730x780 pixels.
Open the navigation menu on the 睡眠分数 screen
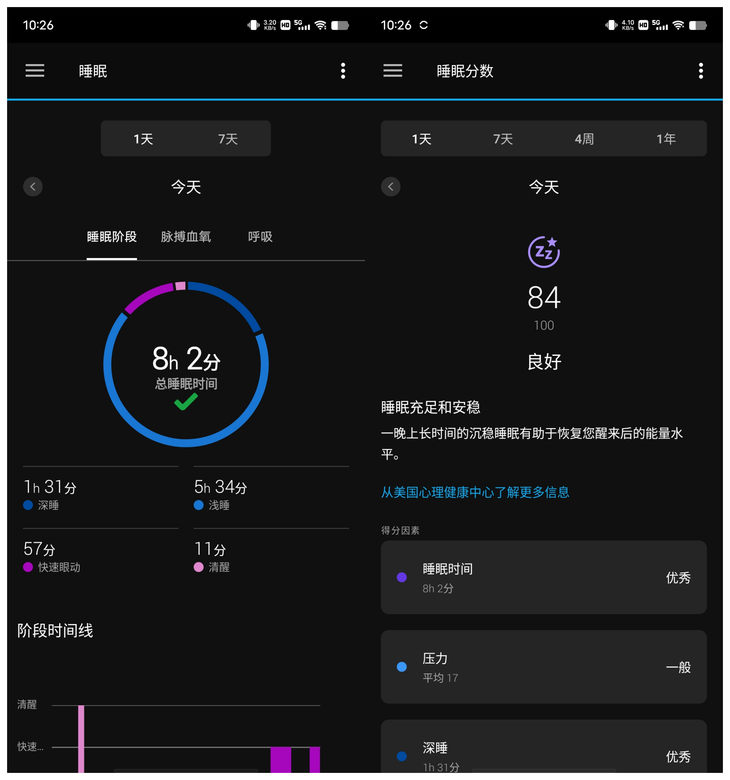click(392, 71)
